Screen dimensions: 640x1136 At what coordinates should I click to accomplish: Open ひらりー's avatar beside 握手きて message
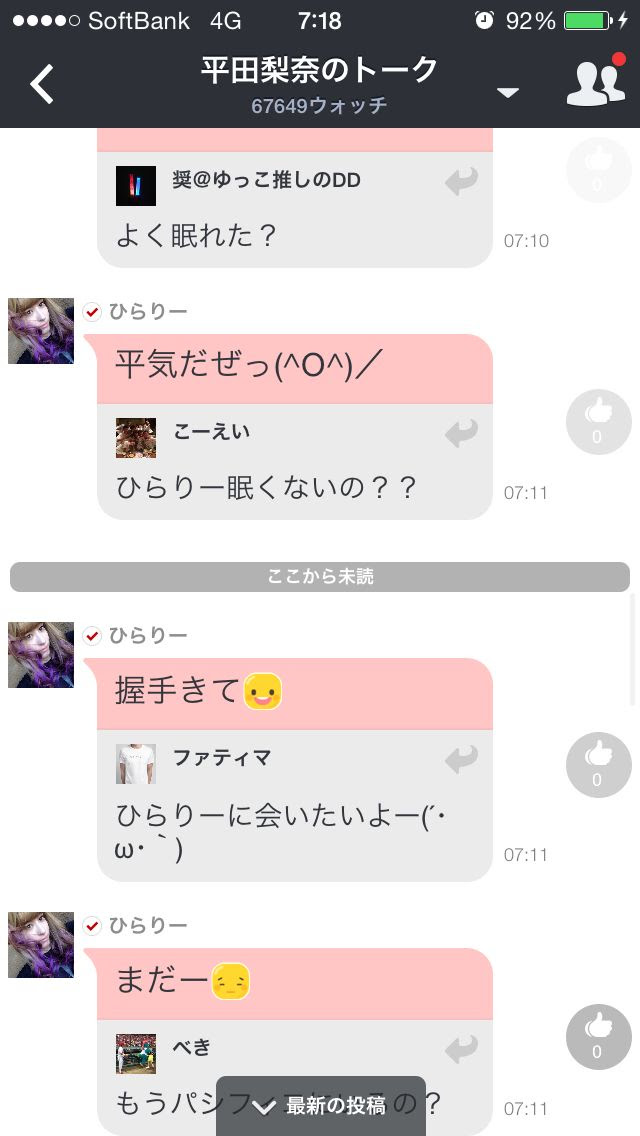coord(41,655)
